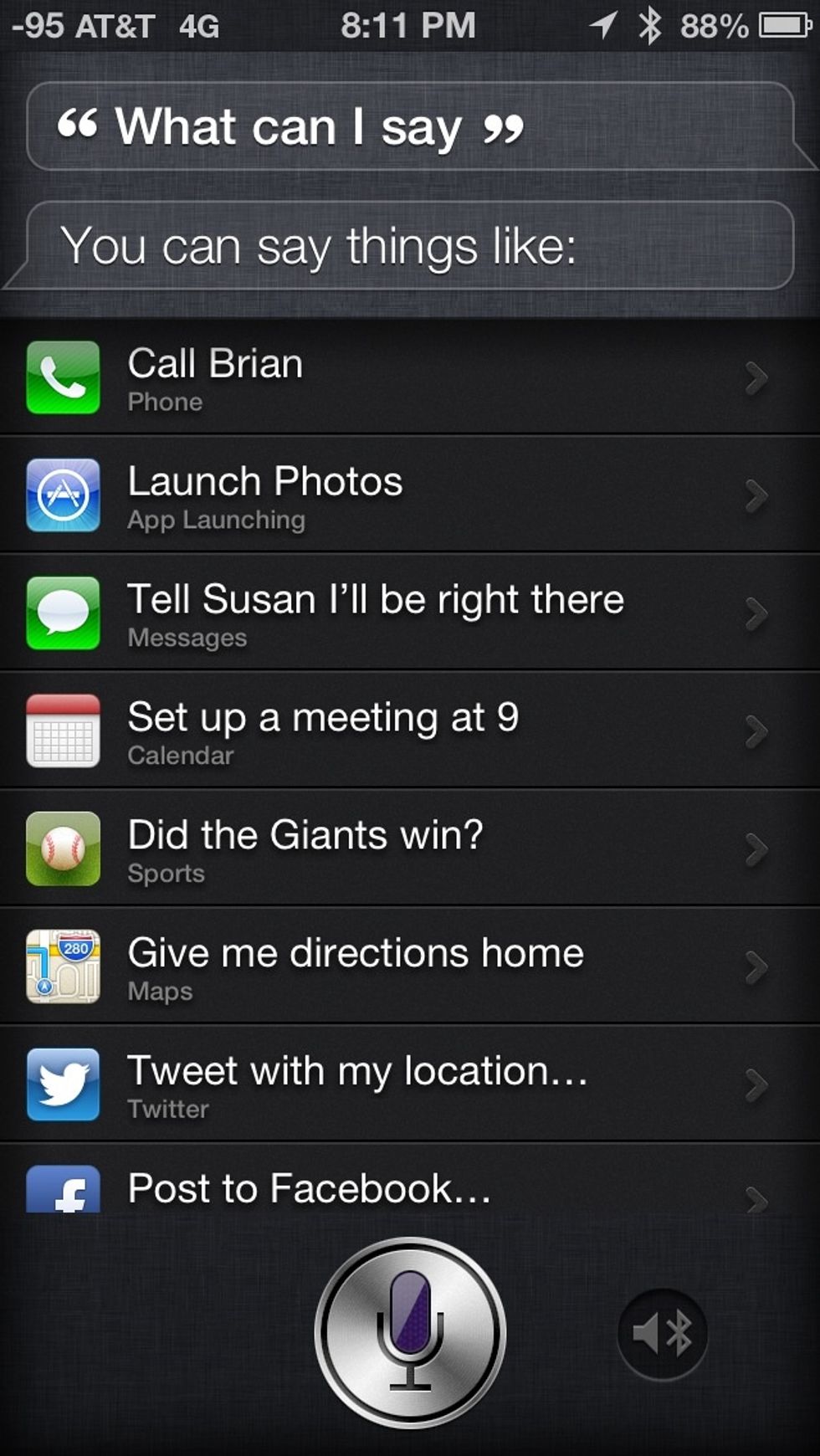Select the Maps icon showing Interstate 280

pyautogui.click(x=63, y=966)
